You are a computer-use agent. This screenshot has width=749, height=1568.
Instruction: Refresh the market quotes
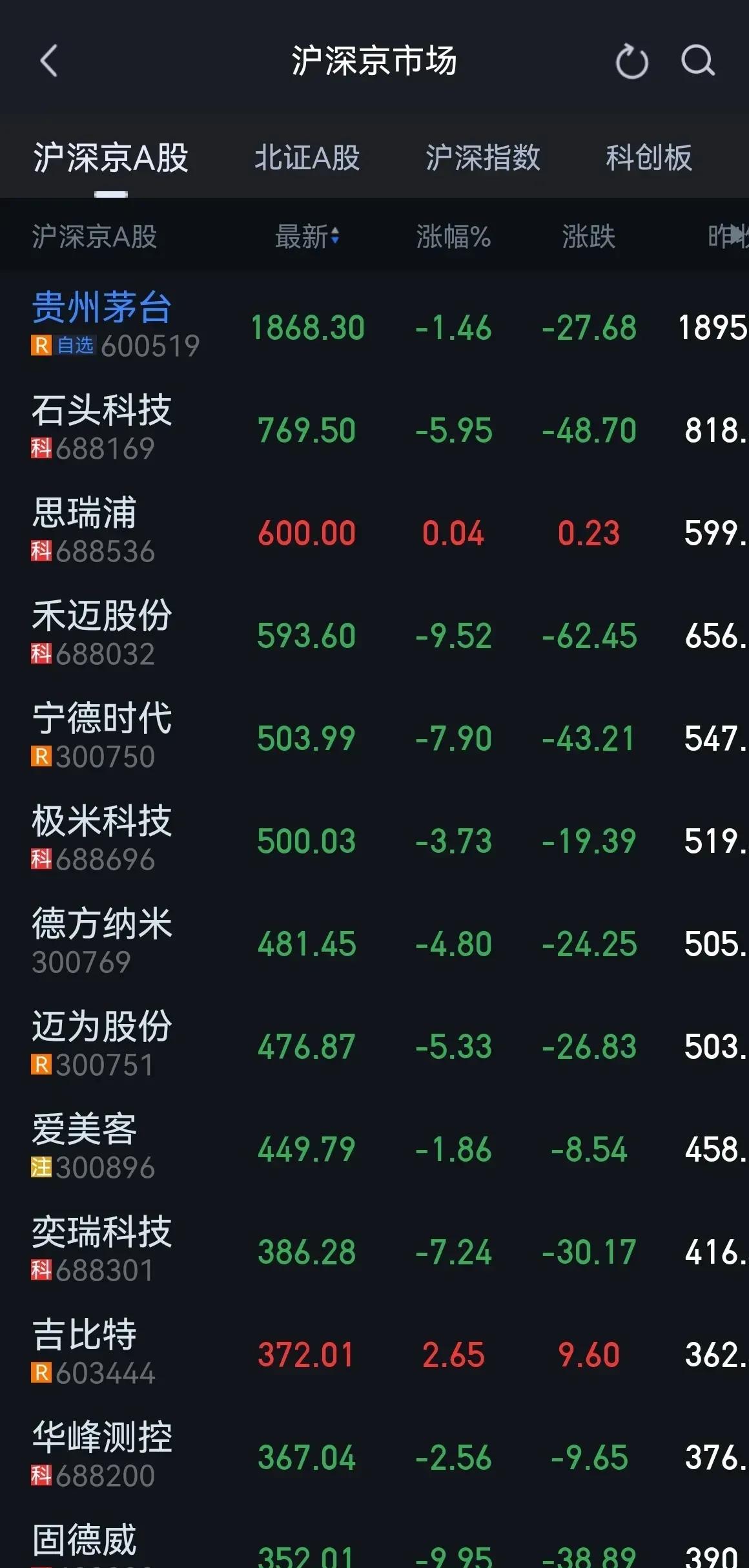631,61
